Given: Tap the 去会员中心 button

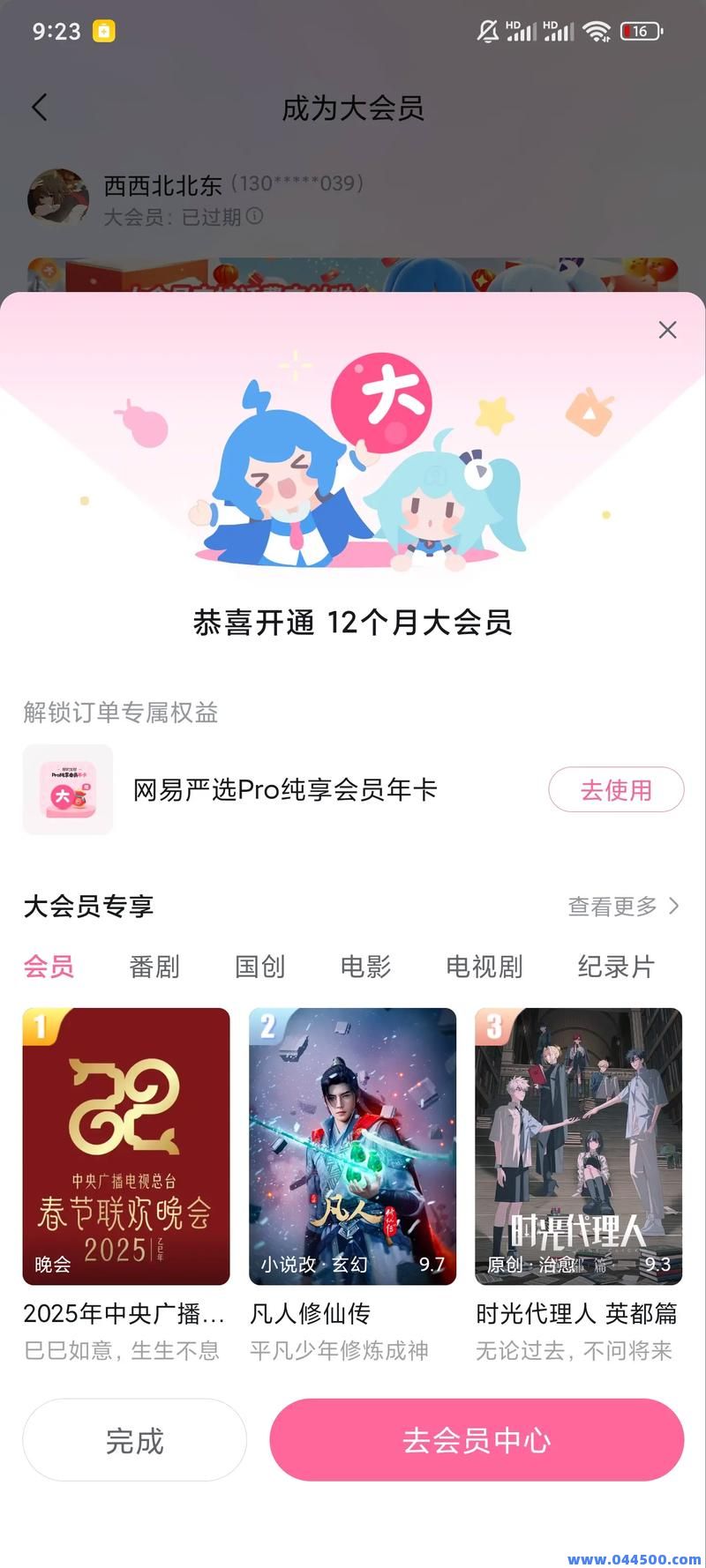Looking at the screenshot, I should pyautogui.click(x=476, y=1439).
